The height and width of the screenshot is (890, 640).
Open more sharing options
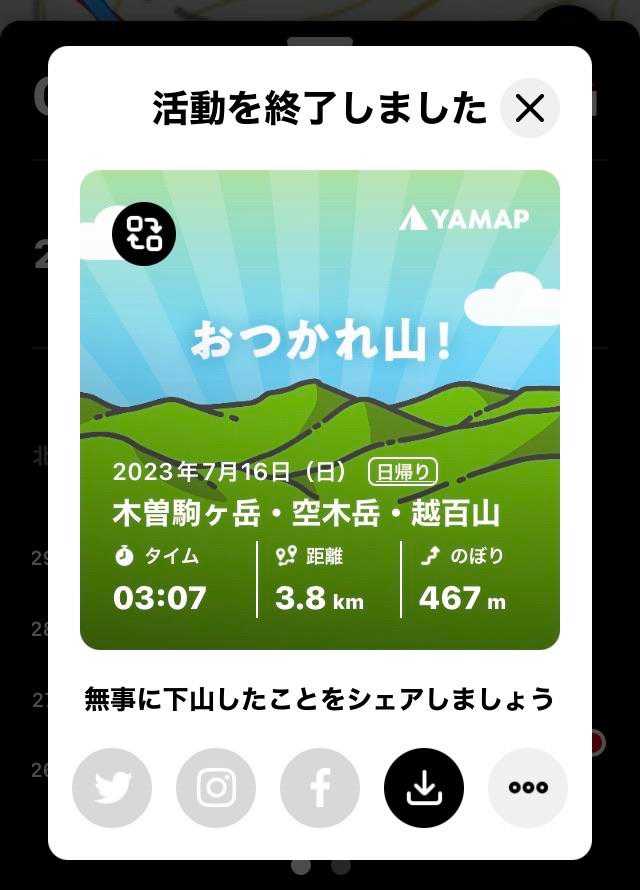[x=527, y=788]
